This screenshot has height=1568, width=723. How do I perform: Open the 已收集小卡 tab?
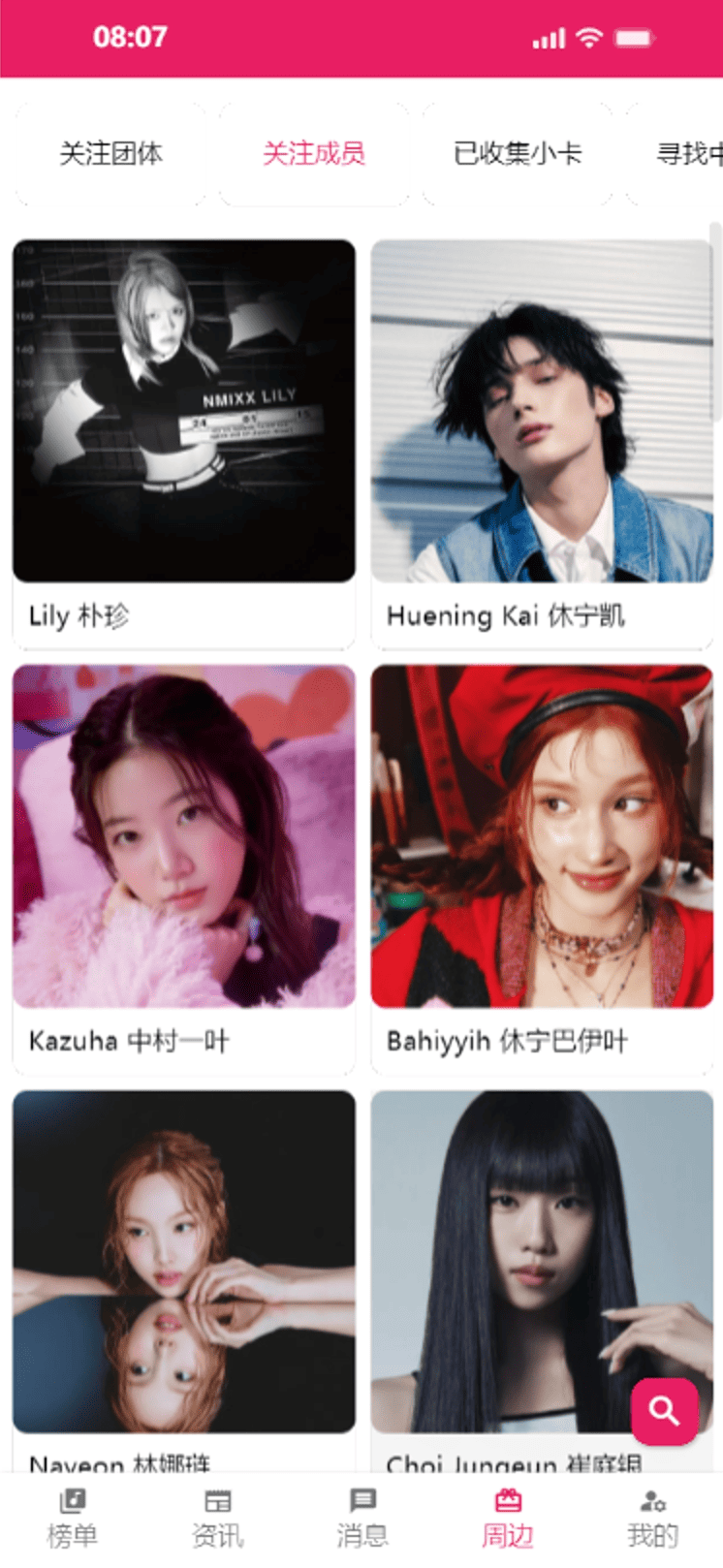pyautogui.click(x=518, y=153)
